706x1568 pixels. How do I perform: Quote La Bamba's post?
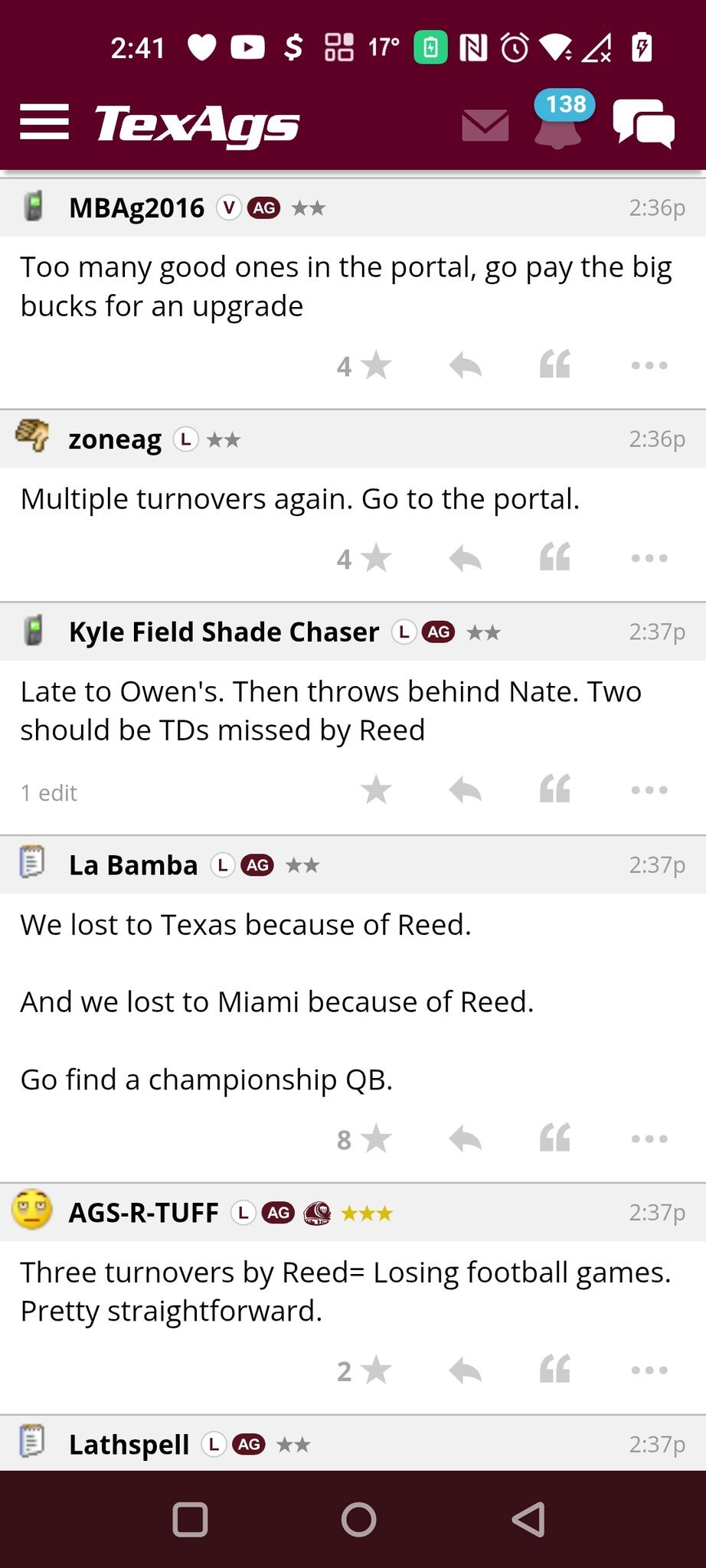(555, 1139)
